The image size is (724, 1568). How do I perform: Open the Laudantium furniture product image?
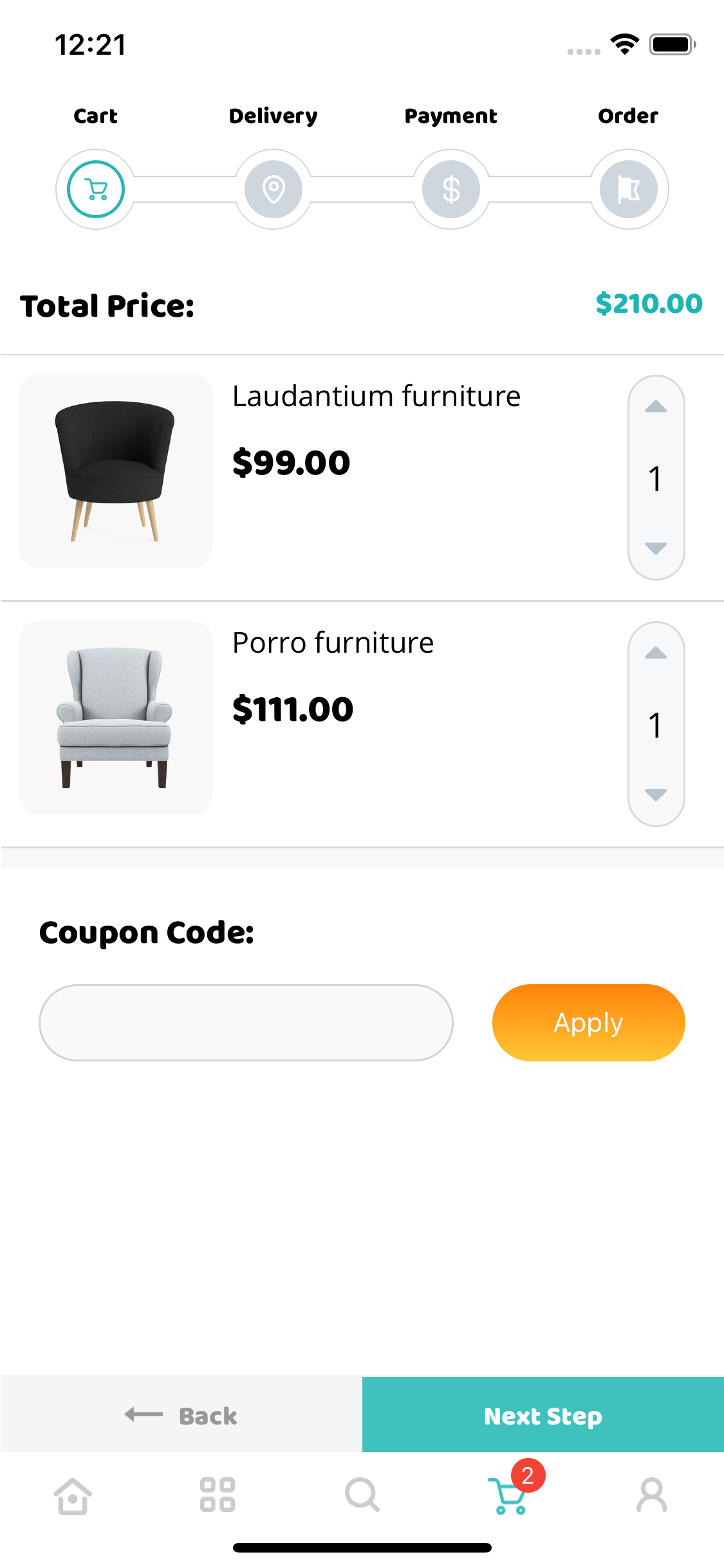coord(116,471)
